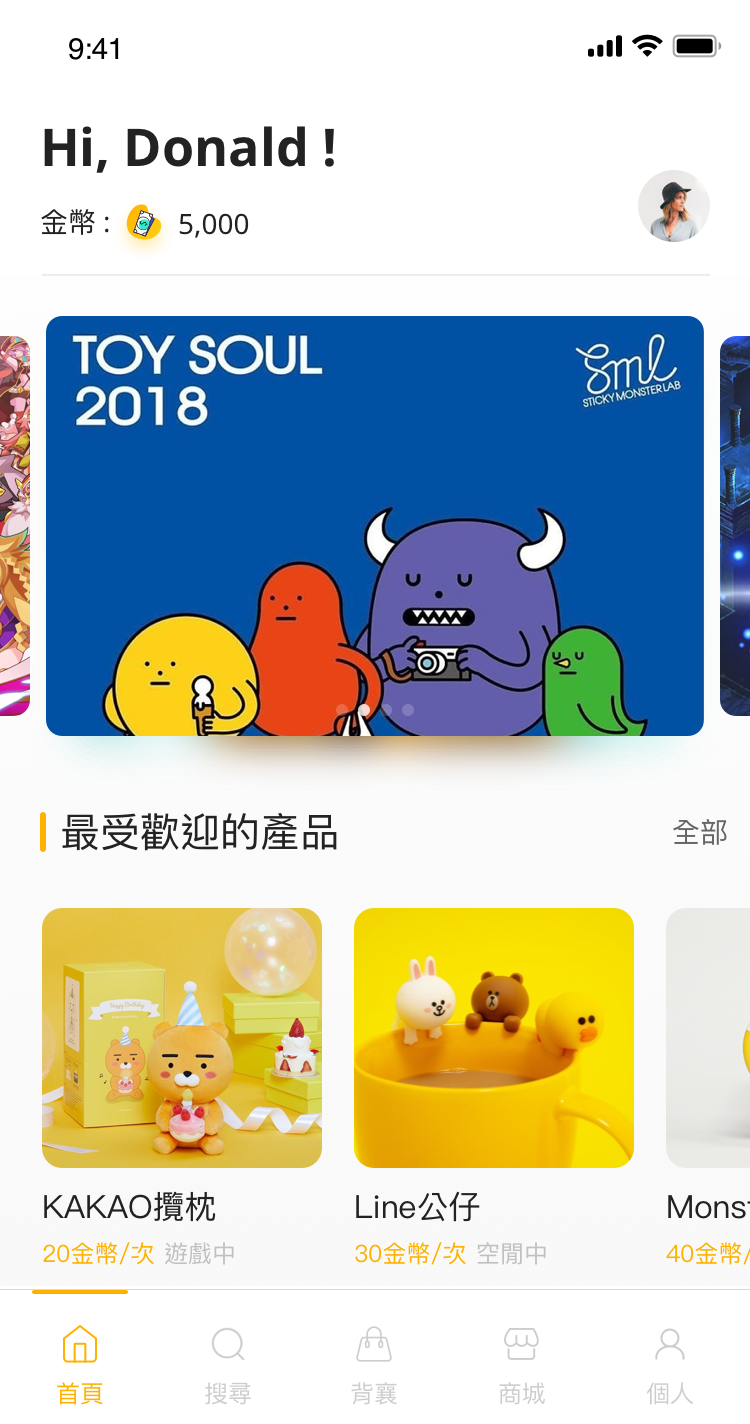Screen dimensions: 750x1424
Task: Switch to the 搜尋 tab
Action: point(228,1362)
